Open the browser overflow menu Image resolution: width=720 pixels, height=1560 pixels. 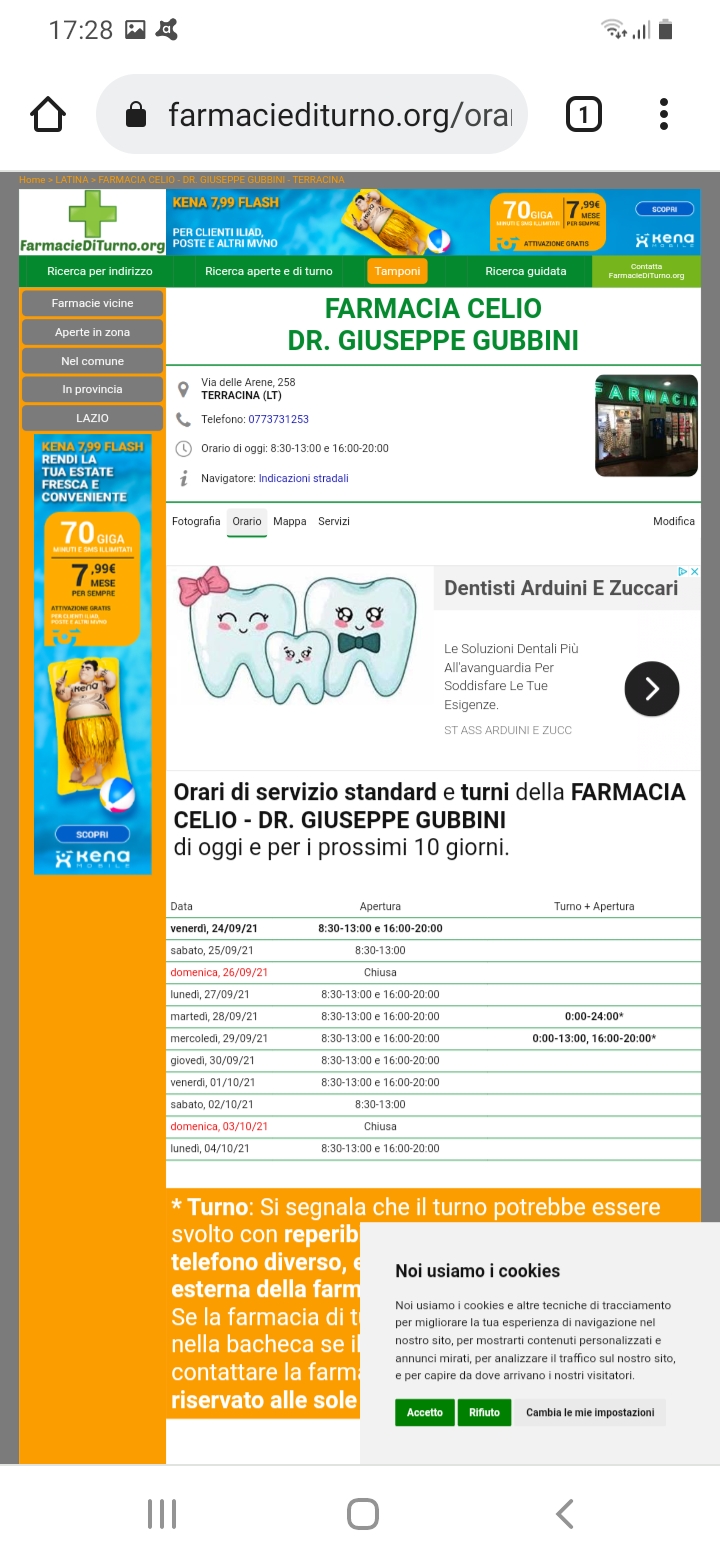[x=663, y=115]
